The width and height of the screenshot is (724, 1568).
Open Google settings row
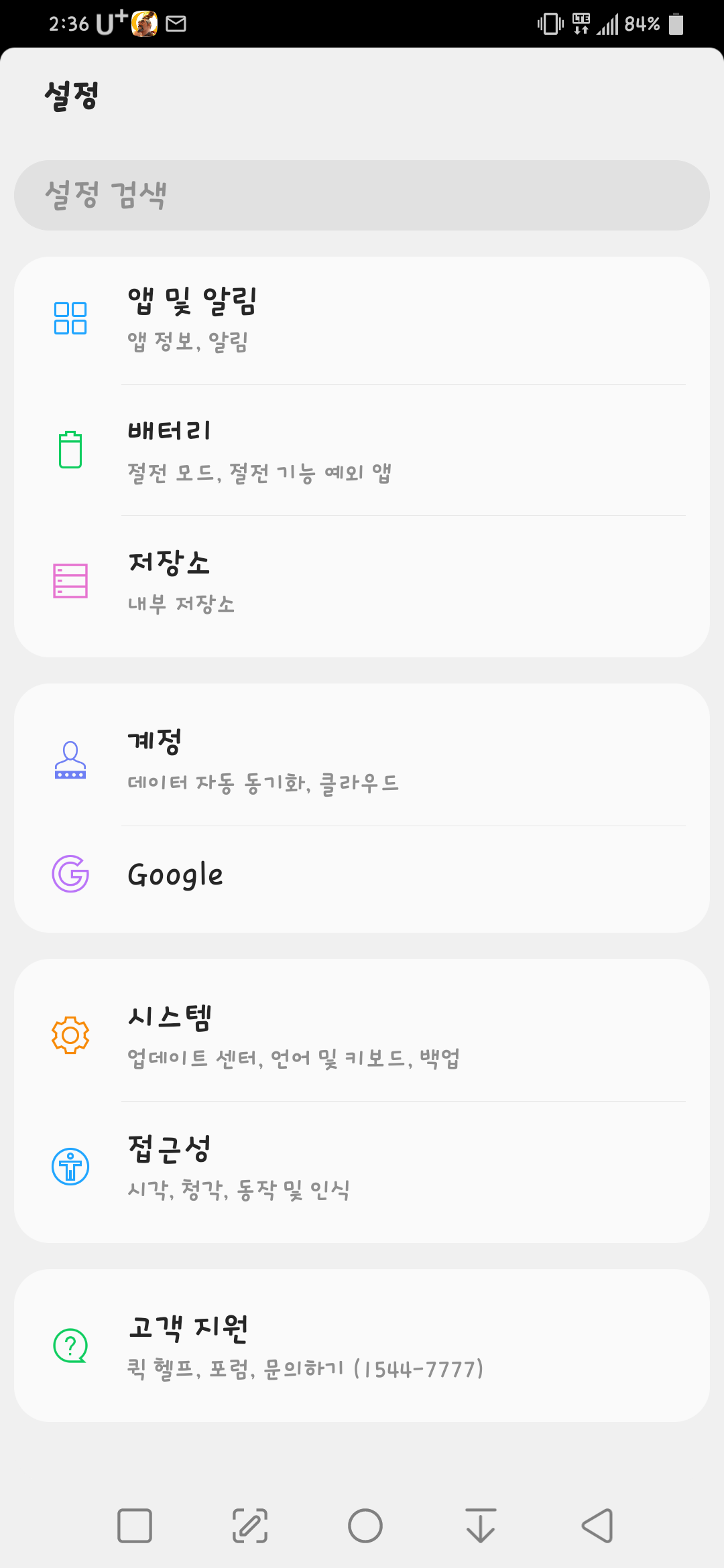pyautogui.click(x=362, y=874)
